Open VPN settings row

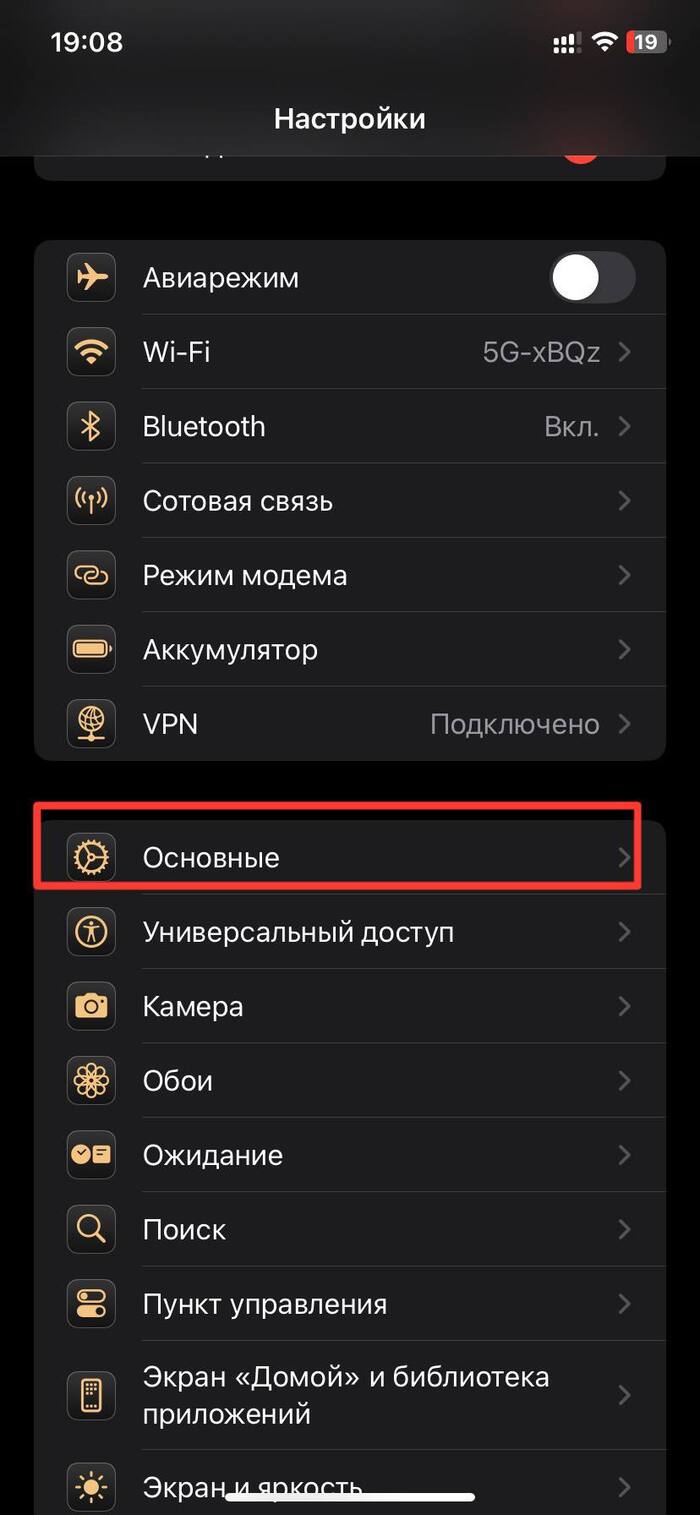click(x=350, y=724)
